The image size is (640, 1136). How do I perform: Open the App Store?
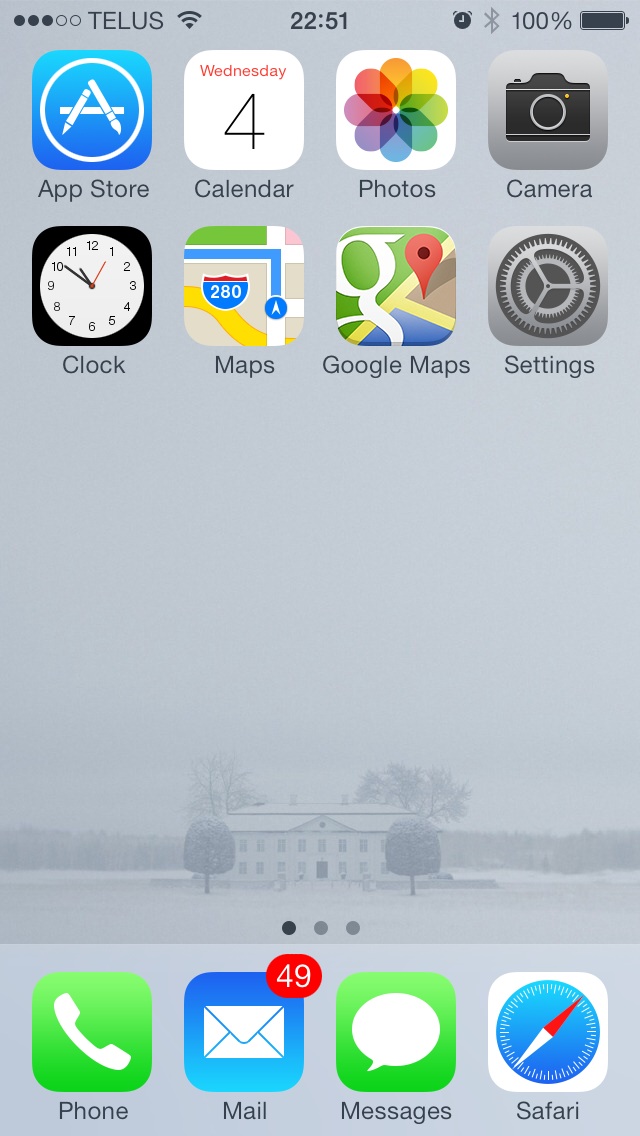tap(92, 110)
